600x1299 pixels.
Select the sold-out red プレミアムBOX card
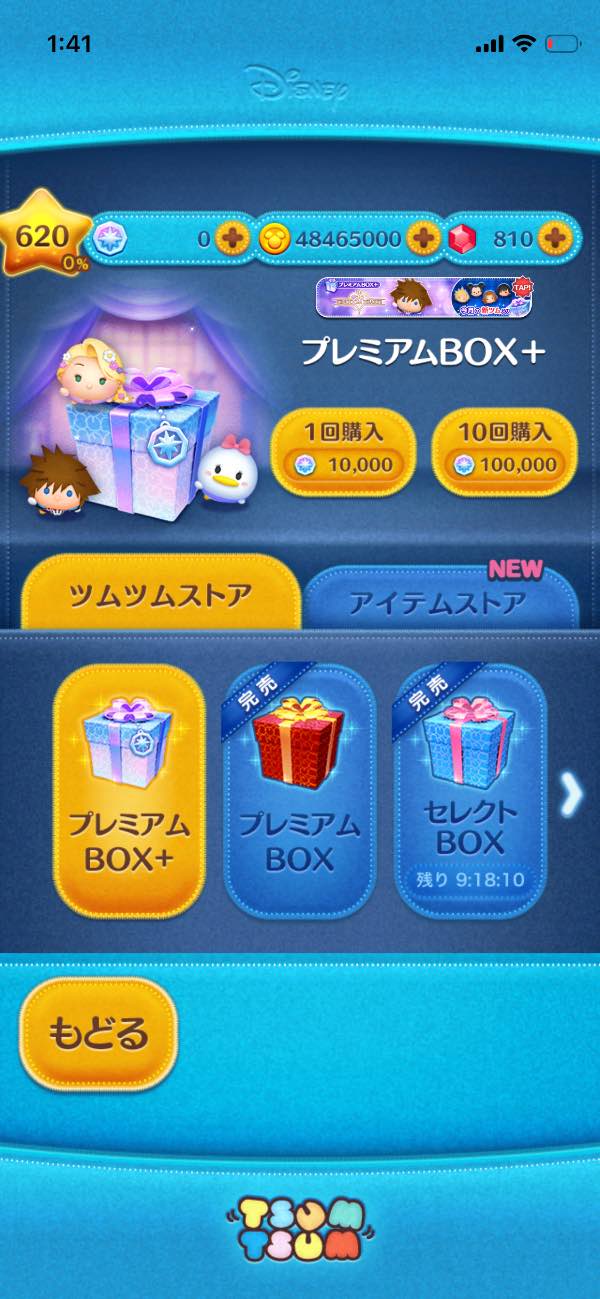(298, 790)
